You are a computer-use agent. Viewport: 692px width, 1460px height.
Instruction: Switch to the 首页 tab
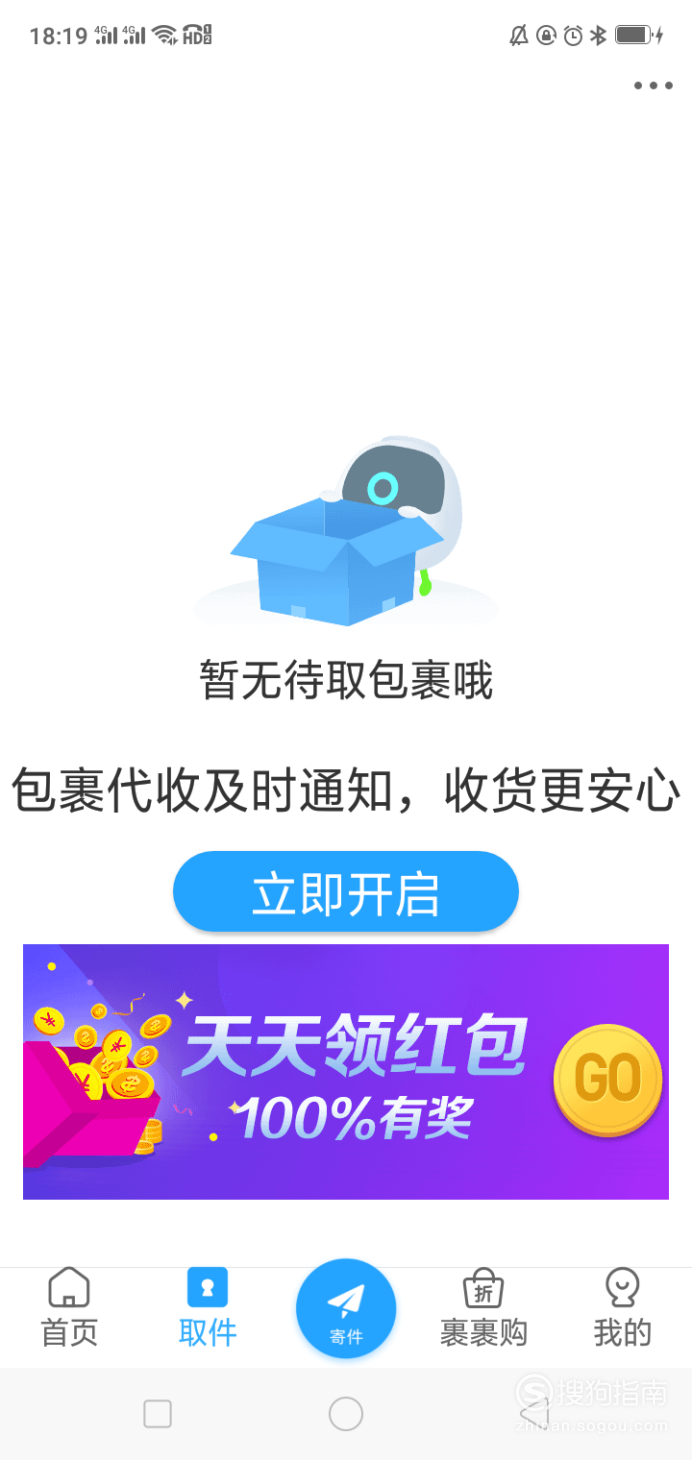[69, 1308]
